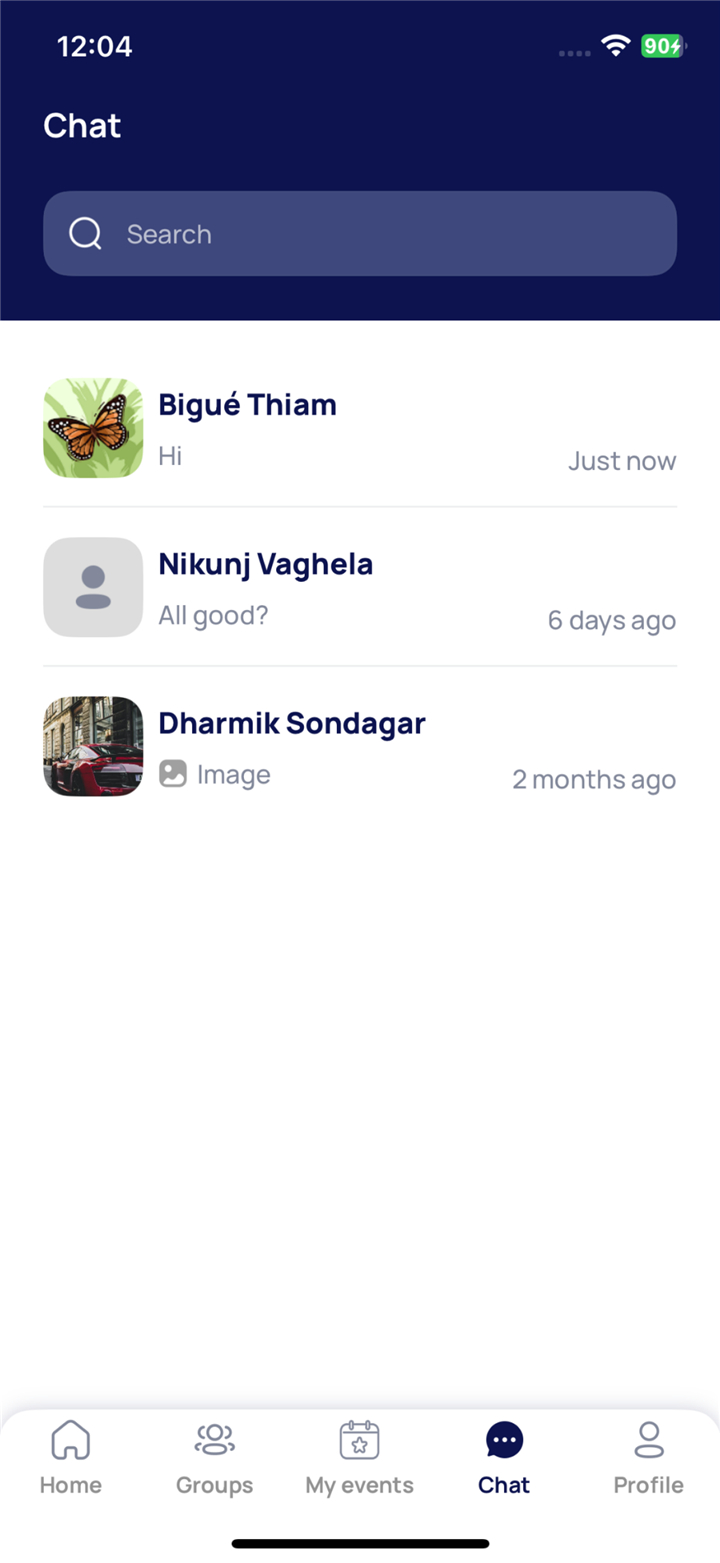Click Nikunj Vaghela's placeholder avatar
Viewport: 720px width, 1563px height.
[x=92, y=588]
